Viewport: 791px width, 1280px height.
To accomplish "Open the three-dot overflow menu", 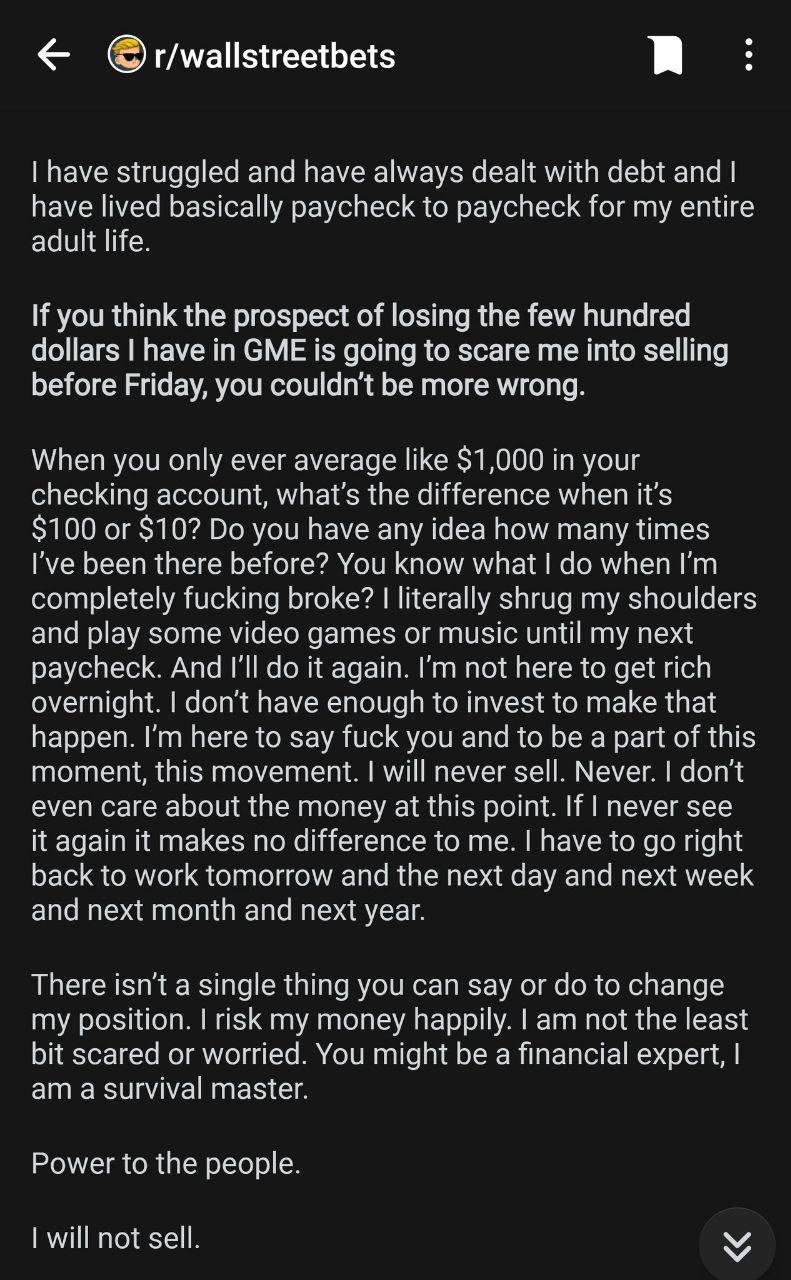I will pos(748,55).
